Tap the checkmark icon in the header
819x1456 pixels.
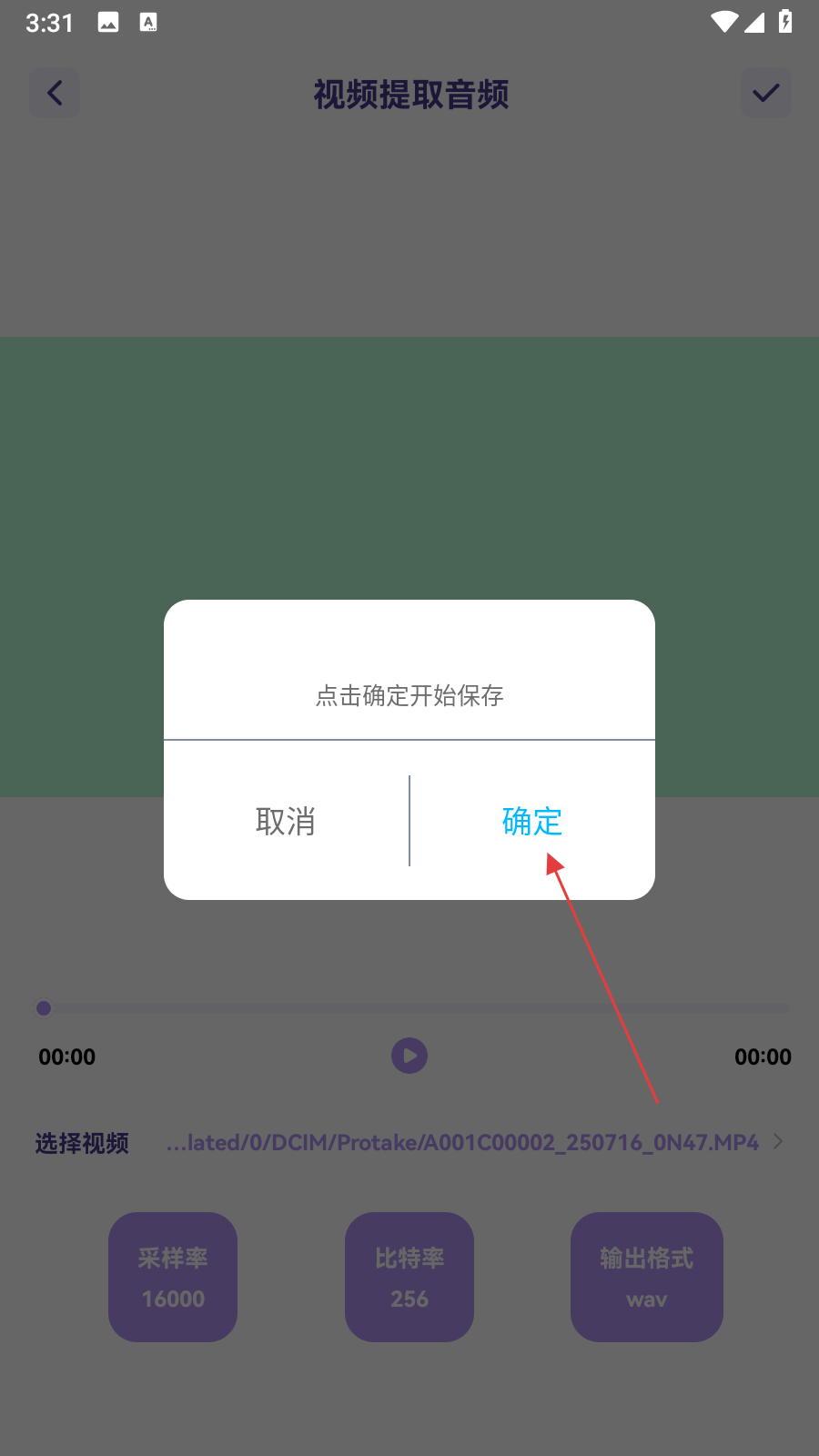point(765,93)
